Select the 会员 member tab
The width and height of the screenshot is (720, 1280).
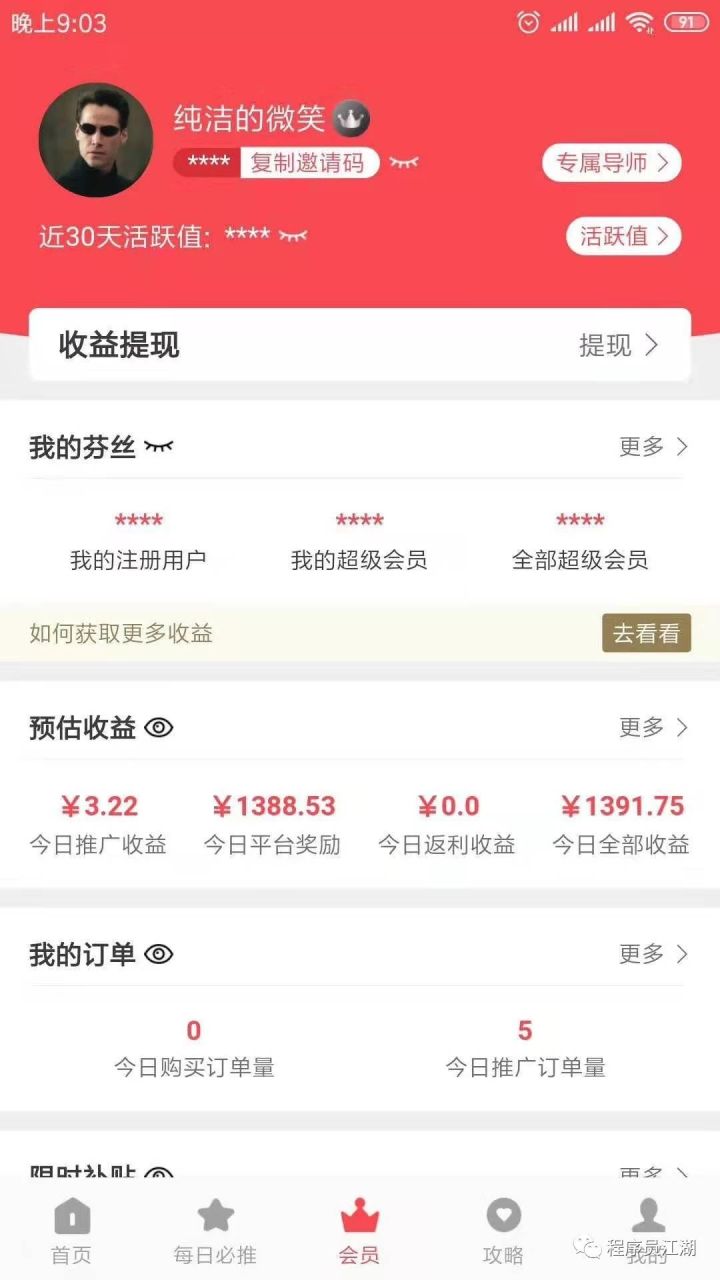360,1230
